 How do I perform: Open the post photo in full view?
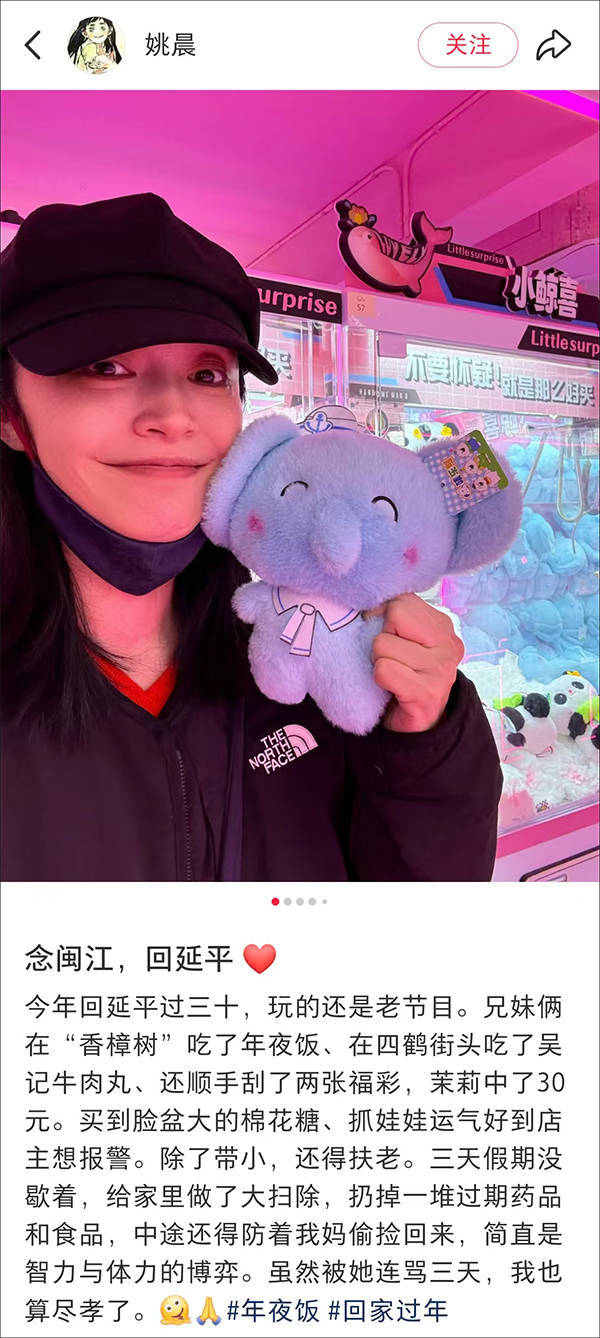300,485
